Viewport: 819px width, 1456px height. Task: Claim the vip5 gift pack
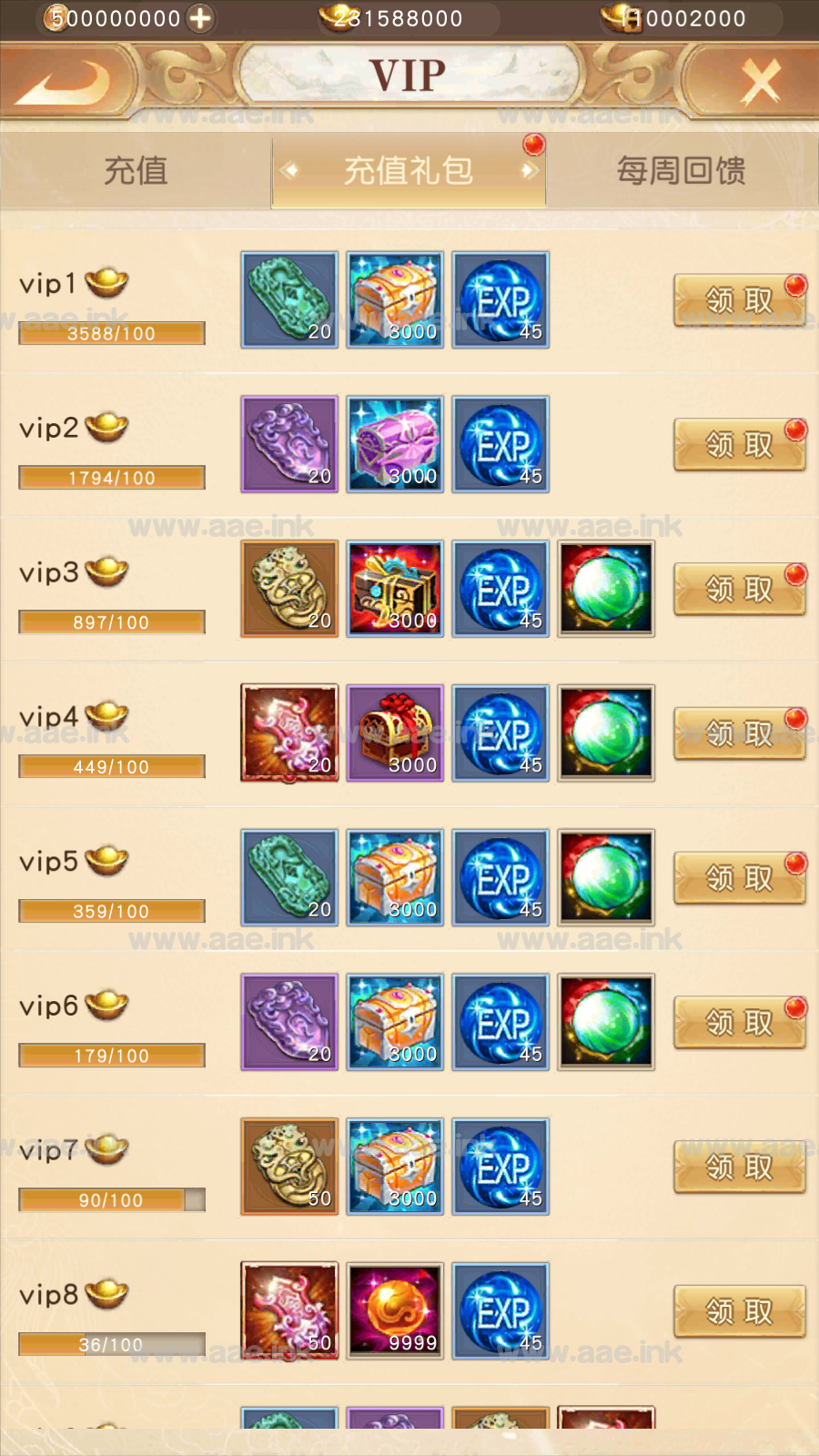click(739, 878)
